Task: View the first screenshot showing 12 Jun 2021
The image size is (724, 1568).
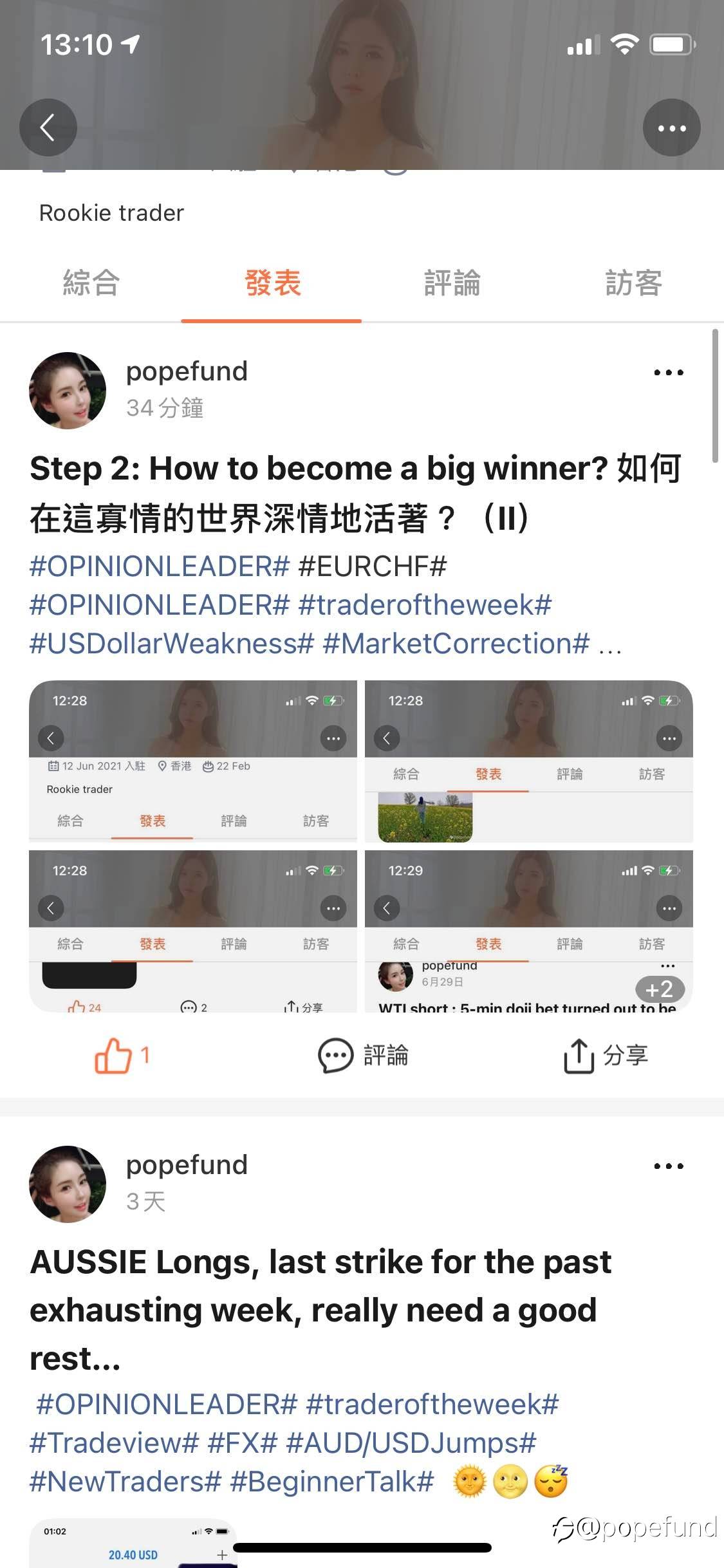Action: tap(193, 761)
